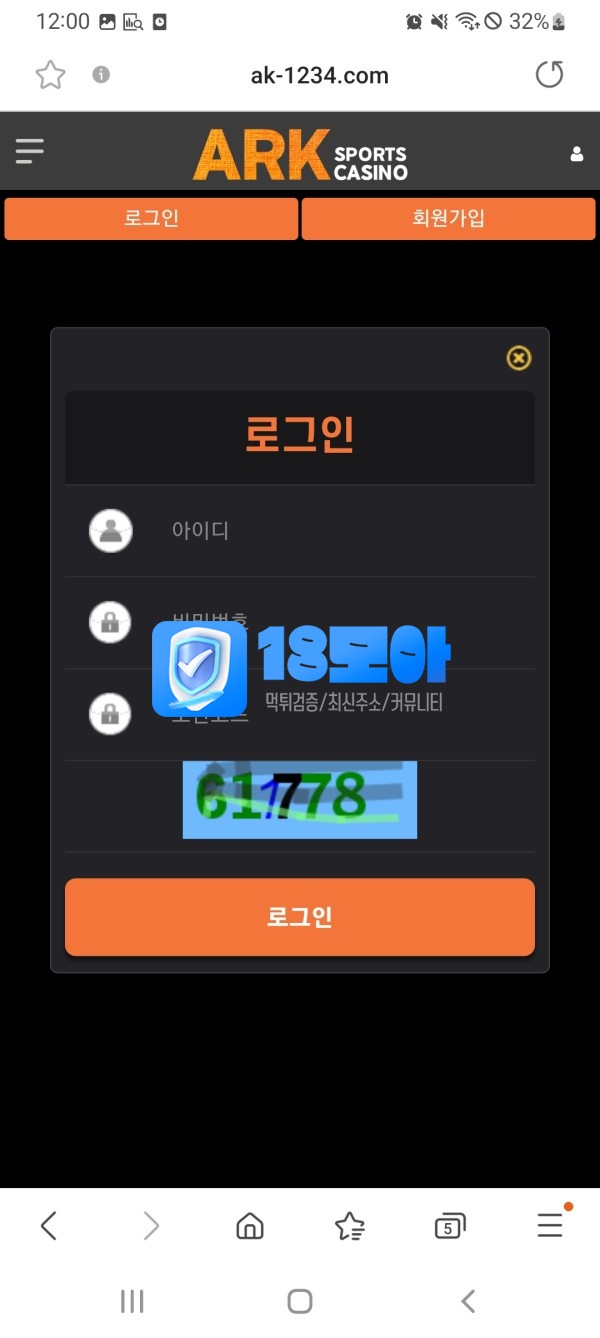Image resolution: width=600 pixels, height=1338 pixels.
Task: Open the 회원가입 signup button
Action: (x=448, y=219)
